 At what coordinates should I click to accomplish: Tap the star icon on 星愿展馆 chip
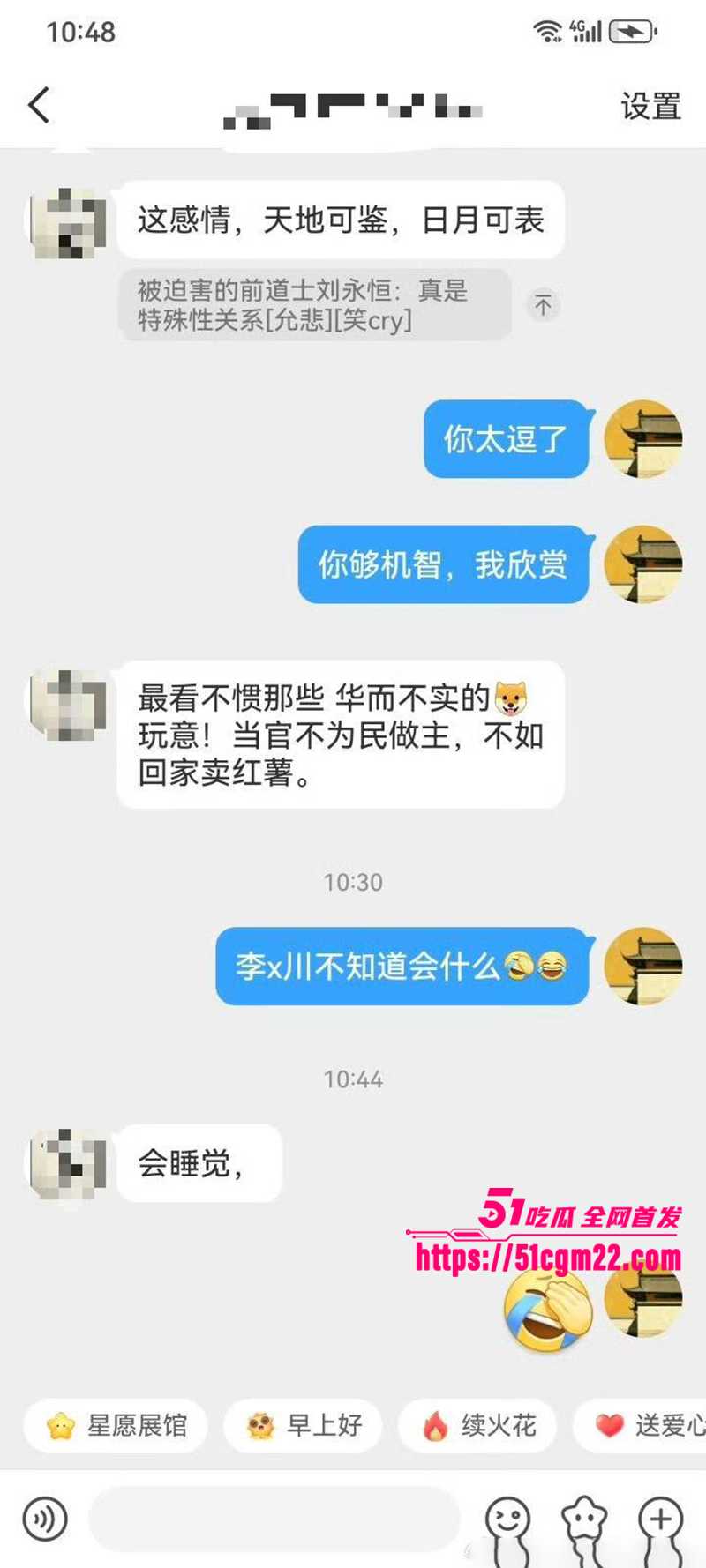[x=56, y=1425]
